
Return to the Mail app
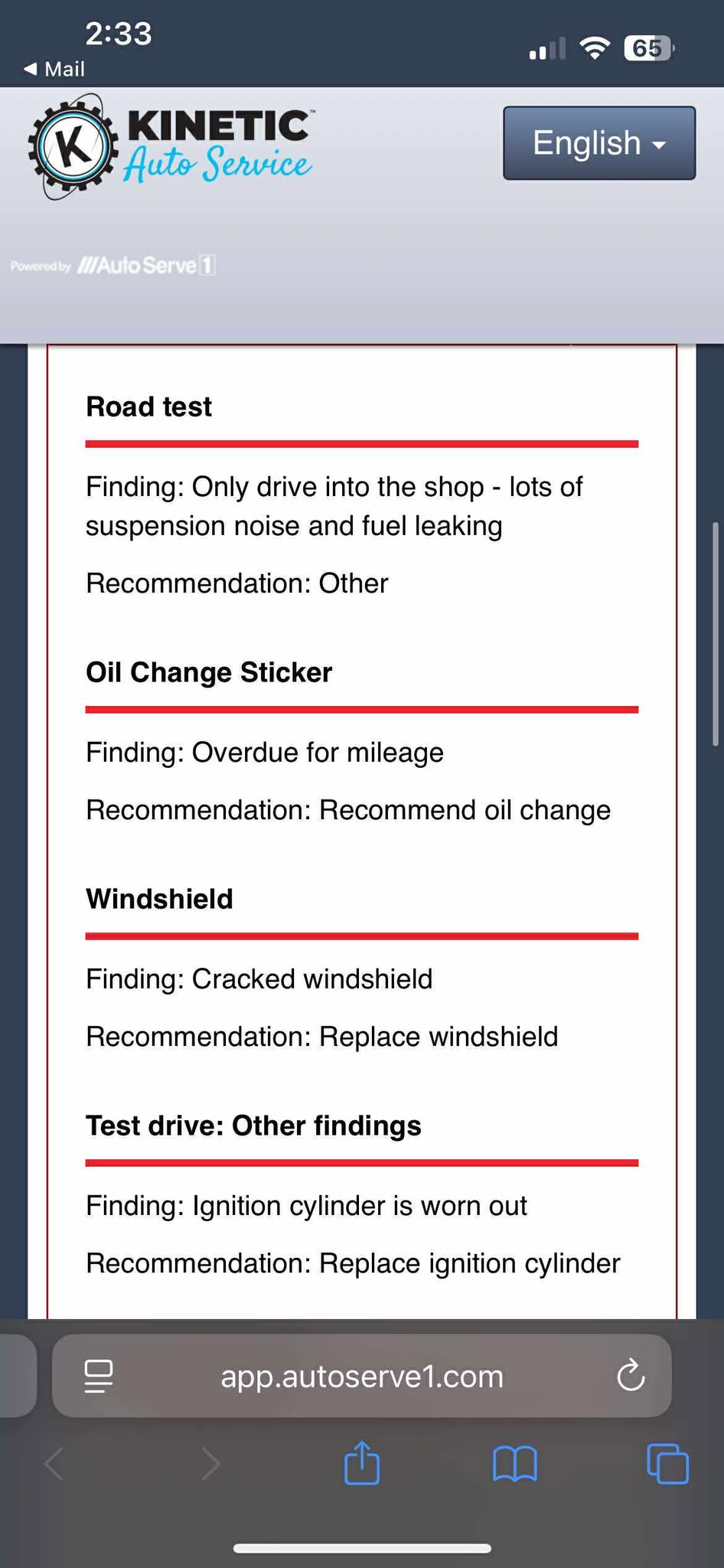click(x=54, y=69)
